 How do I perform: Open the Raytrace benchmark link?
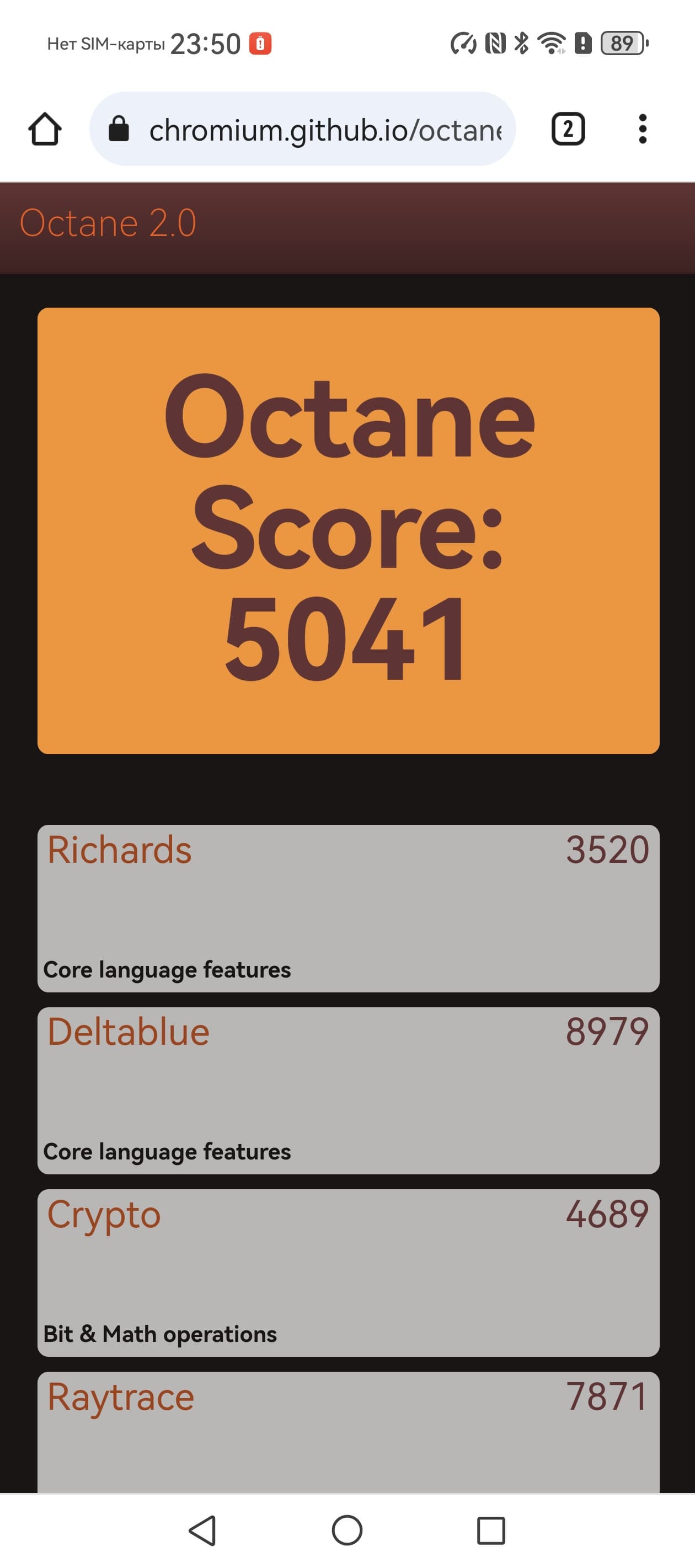coord(121,1397)
